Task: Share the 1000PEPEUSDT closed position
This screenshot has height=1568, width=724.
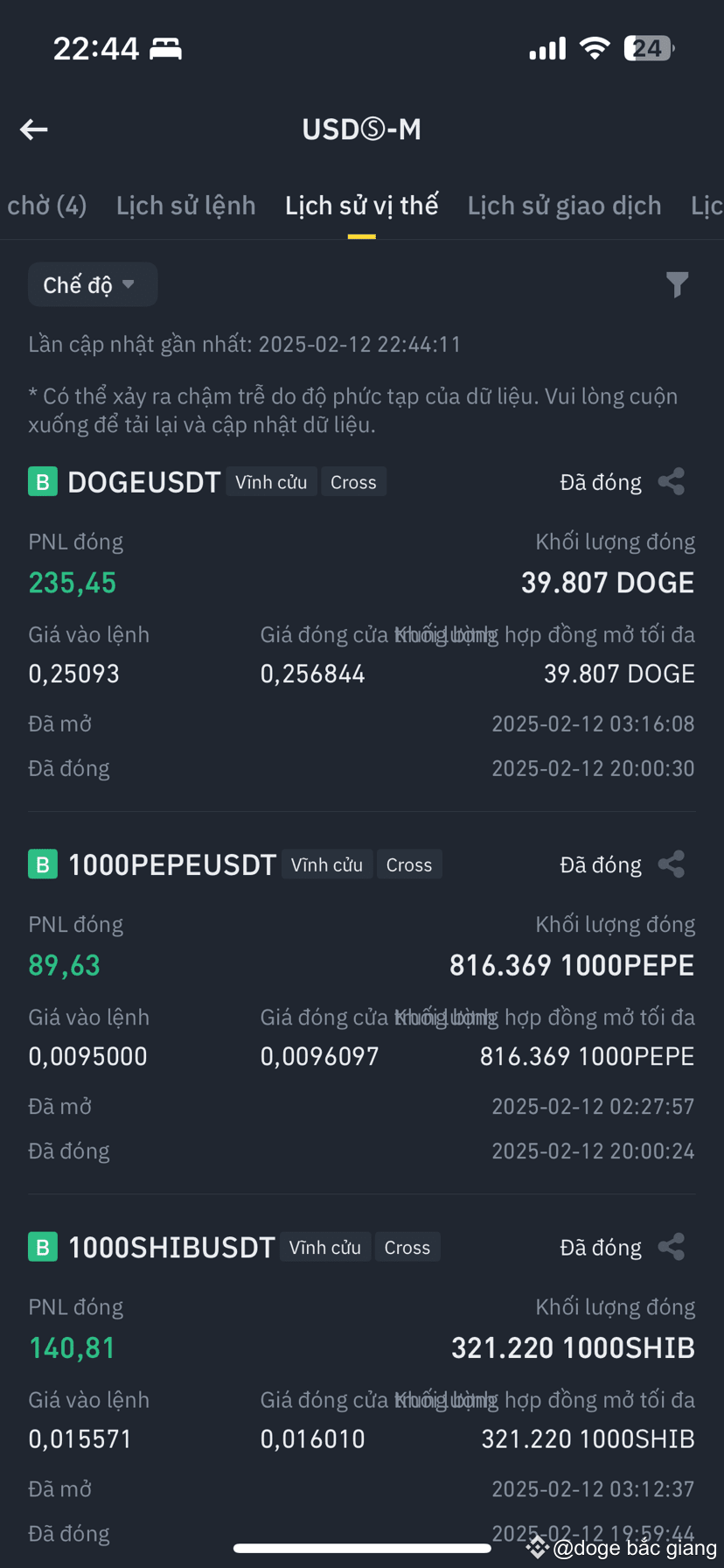Action: [671, 864]
